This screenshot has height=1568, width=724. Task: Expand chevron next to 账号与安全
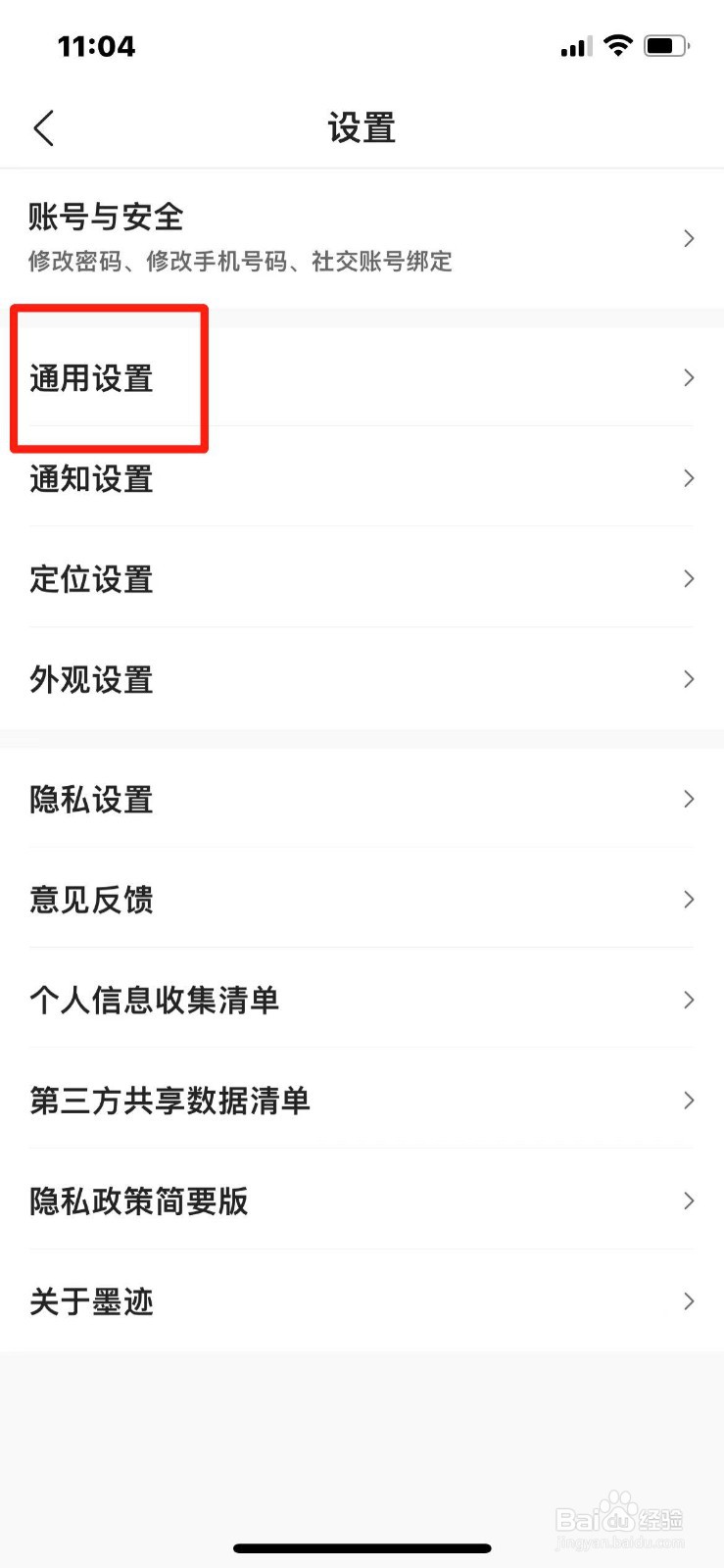pos(688,237)
